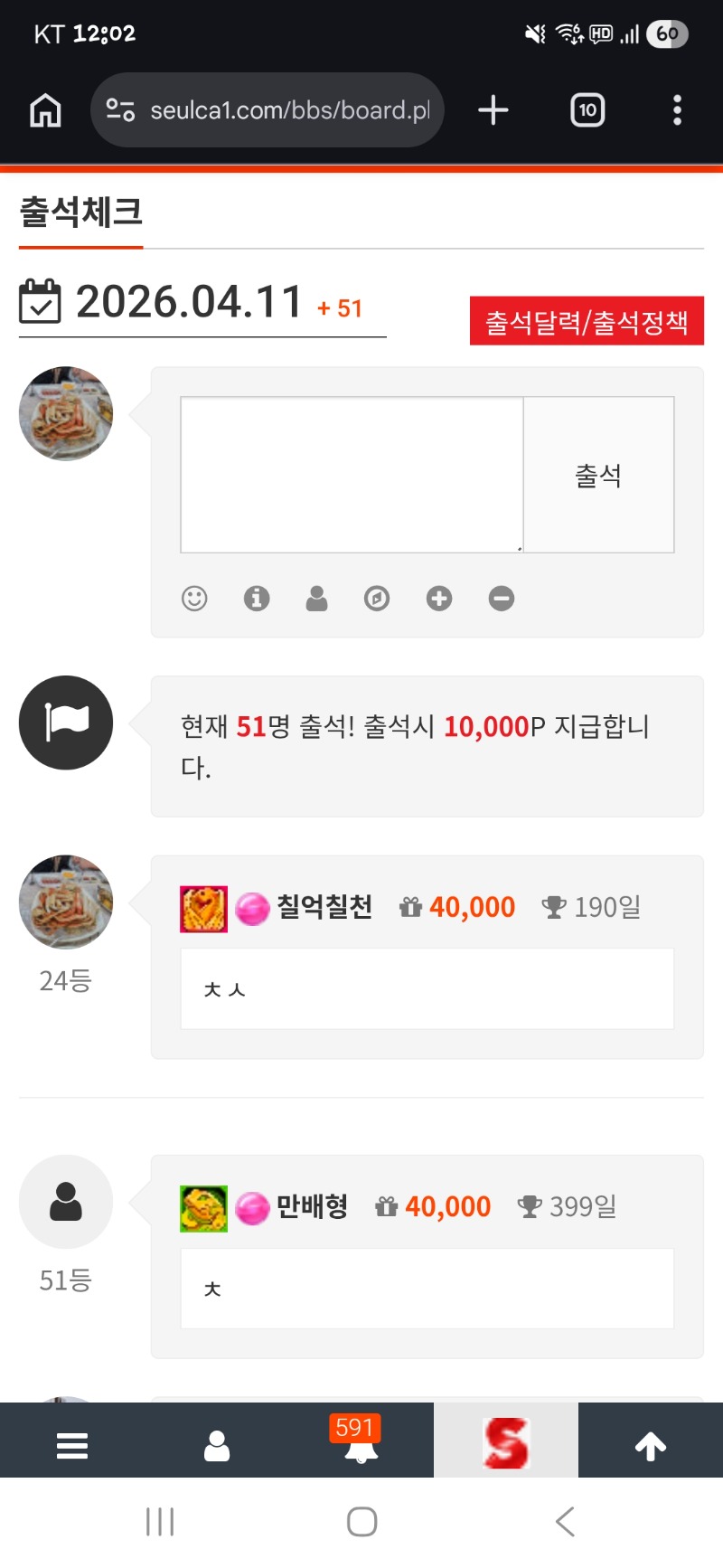Enlarge comment box with plus icon
This screenshot has height=1568, width=723.
pyautogui.click(x=439, y=598)
